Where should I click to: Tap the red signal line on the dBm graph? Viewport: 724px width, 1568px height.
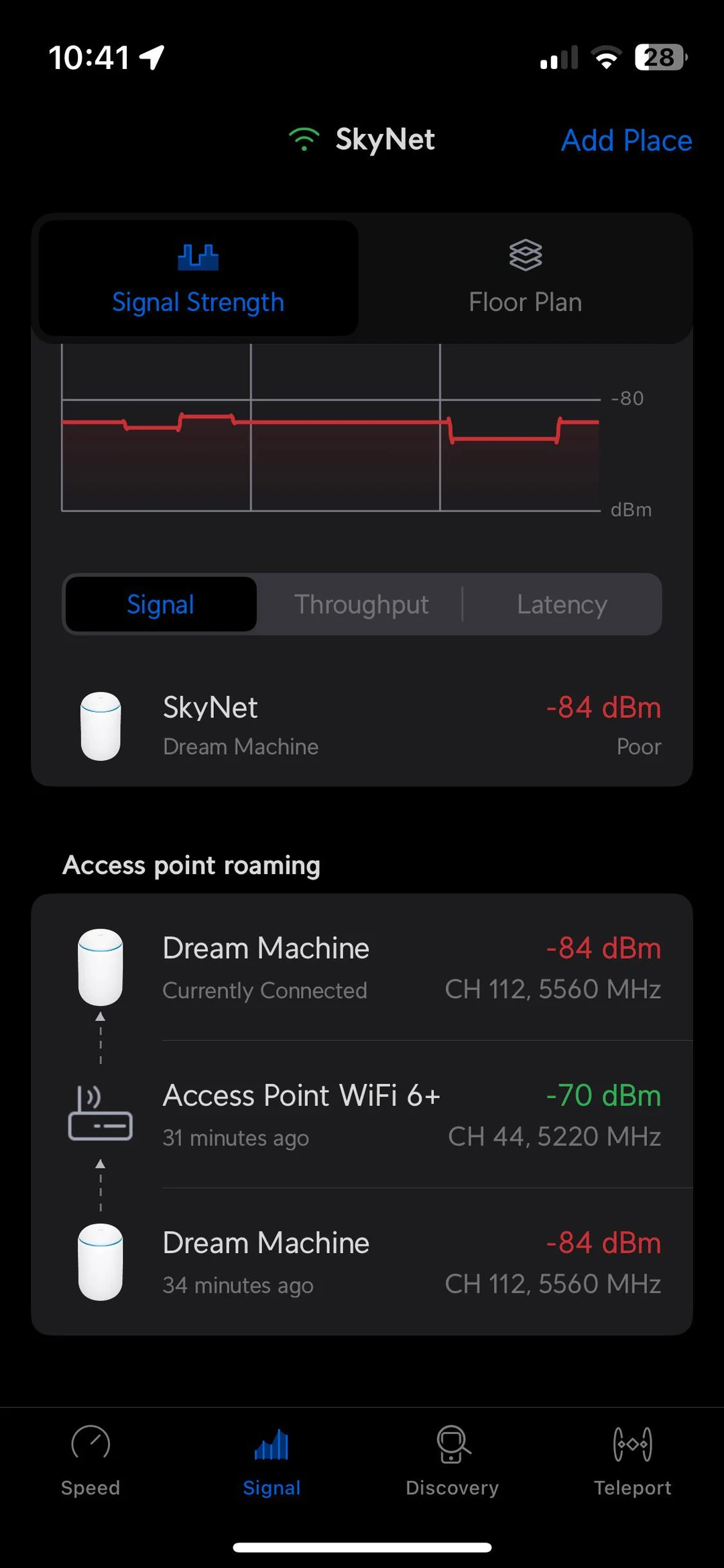click(x=335, y=422)
